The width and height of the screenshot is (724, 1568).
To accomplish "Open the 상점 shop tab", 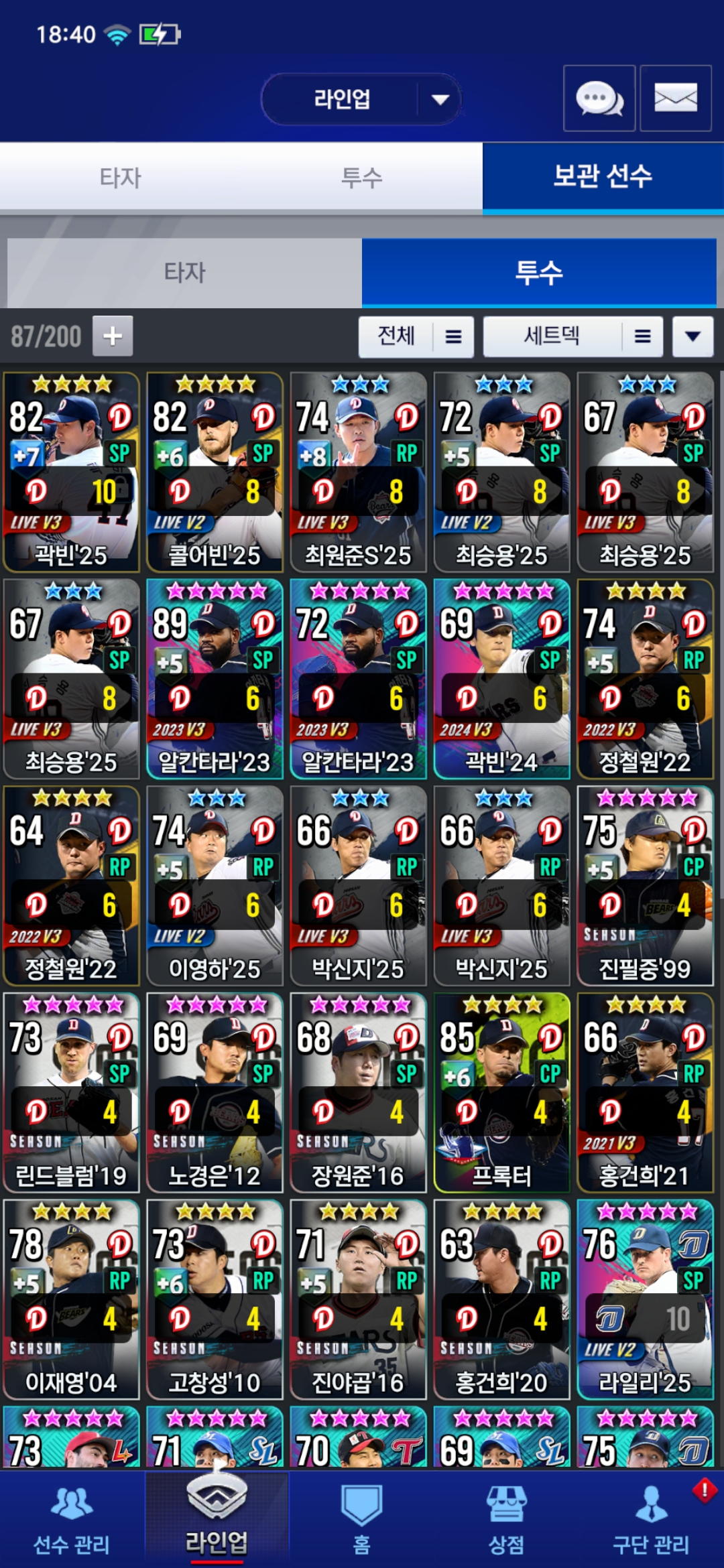I will pyautogui.click(x=506, y=1520).
